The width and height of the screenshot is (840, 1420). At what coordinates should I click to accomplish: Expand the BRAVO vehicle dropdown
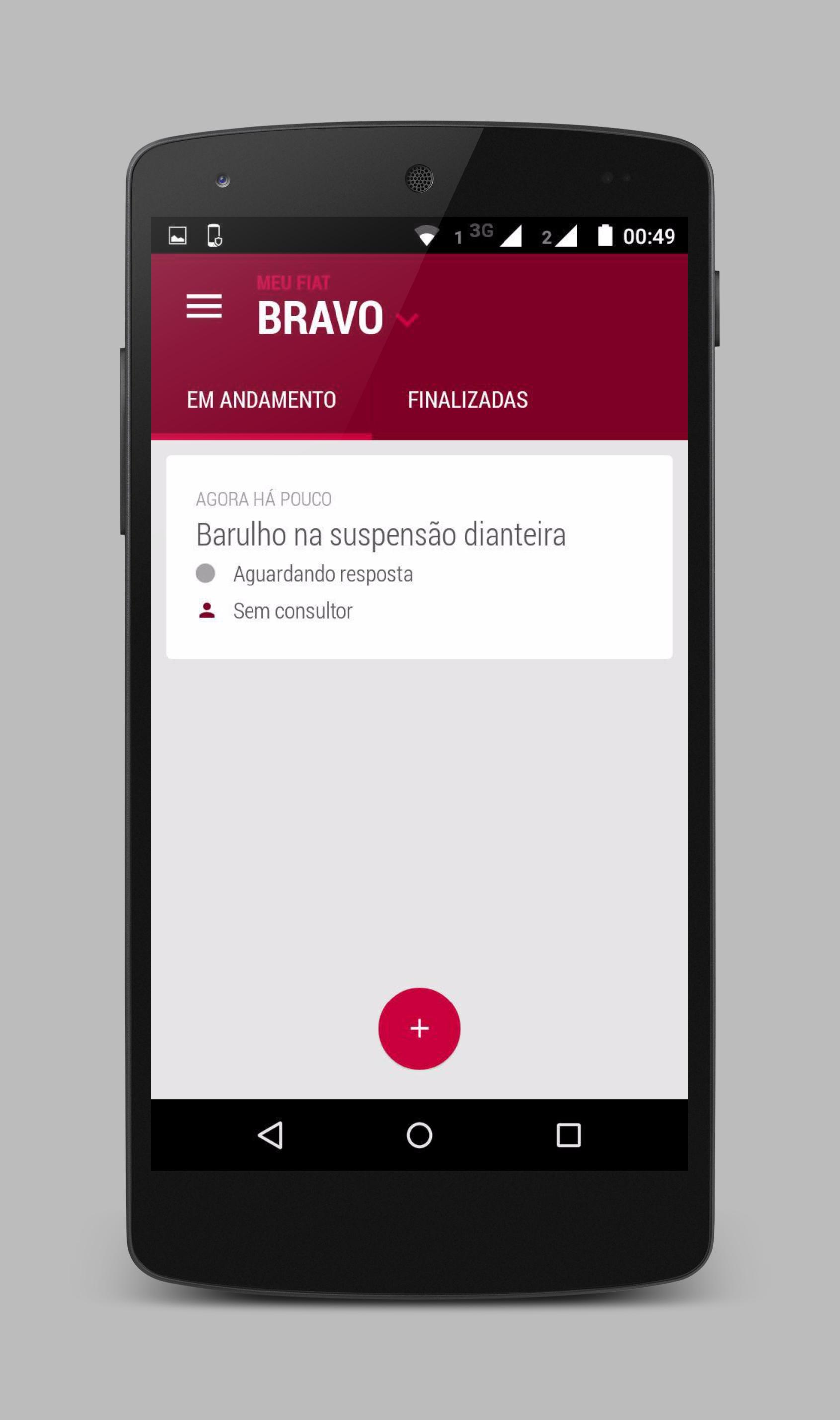pyautogui.click(x=407, y=320)
